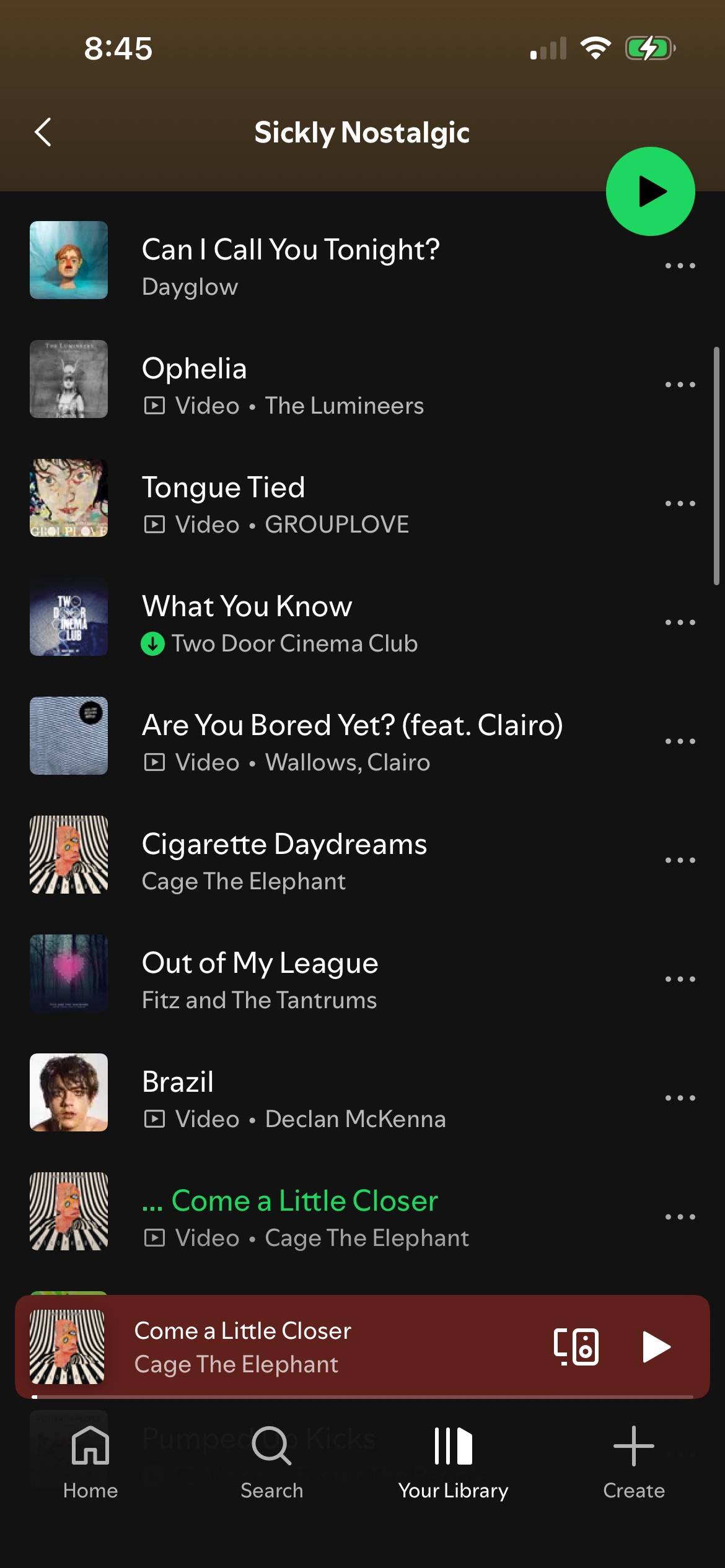Switch to the Home tab
Image resolution: width=725 pixels, height=1568 pixels.
point(90,1463)
